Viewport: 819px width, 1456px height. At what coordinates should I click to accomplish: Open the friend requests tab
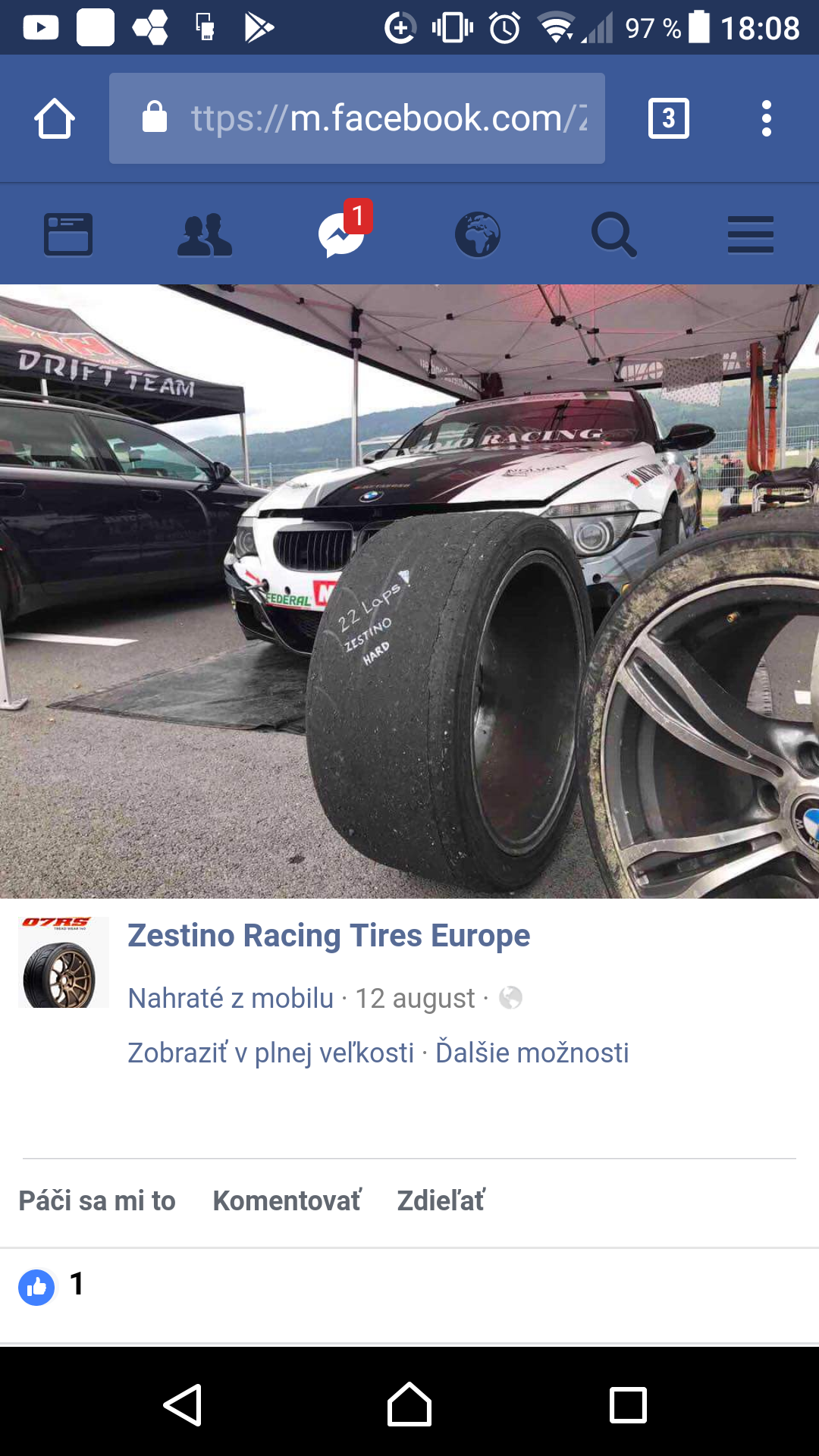click(205, 234)
